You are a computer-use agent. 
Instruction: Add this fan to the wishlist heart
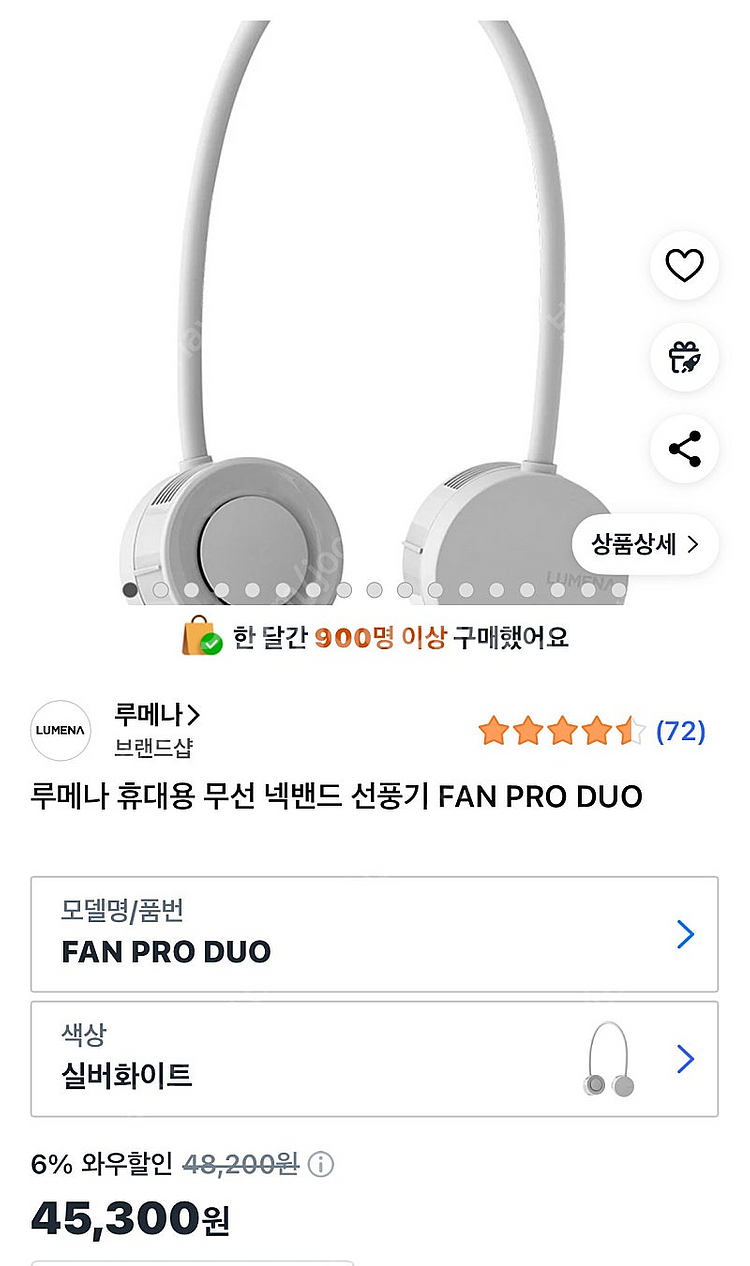click(x=685, y=265)
